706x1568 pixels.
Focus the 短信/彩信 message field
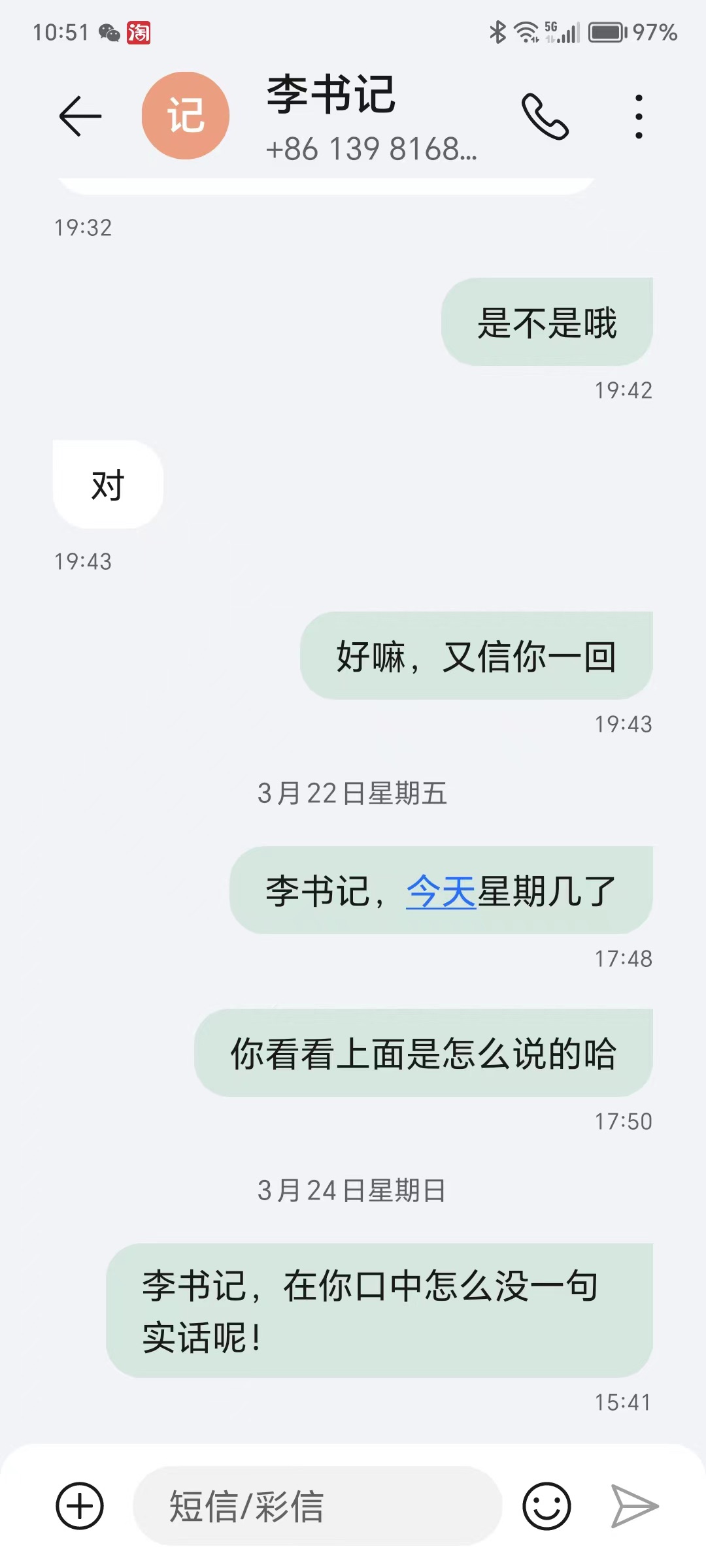click(317, 1506)
